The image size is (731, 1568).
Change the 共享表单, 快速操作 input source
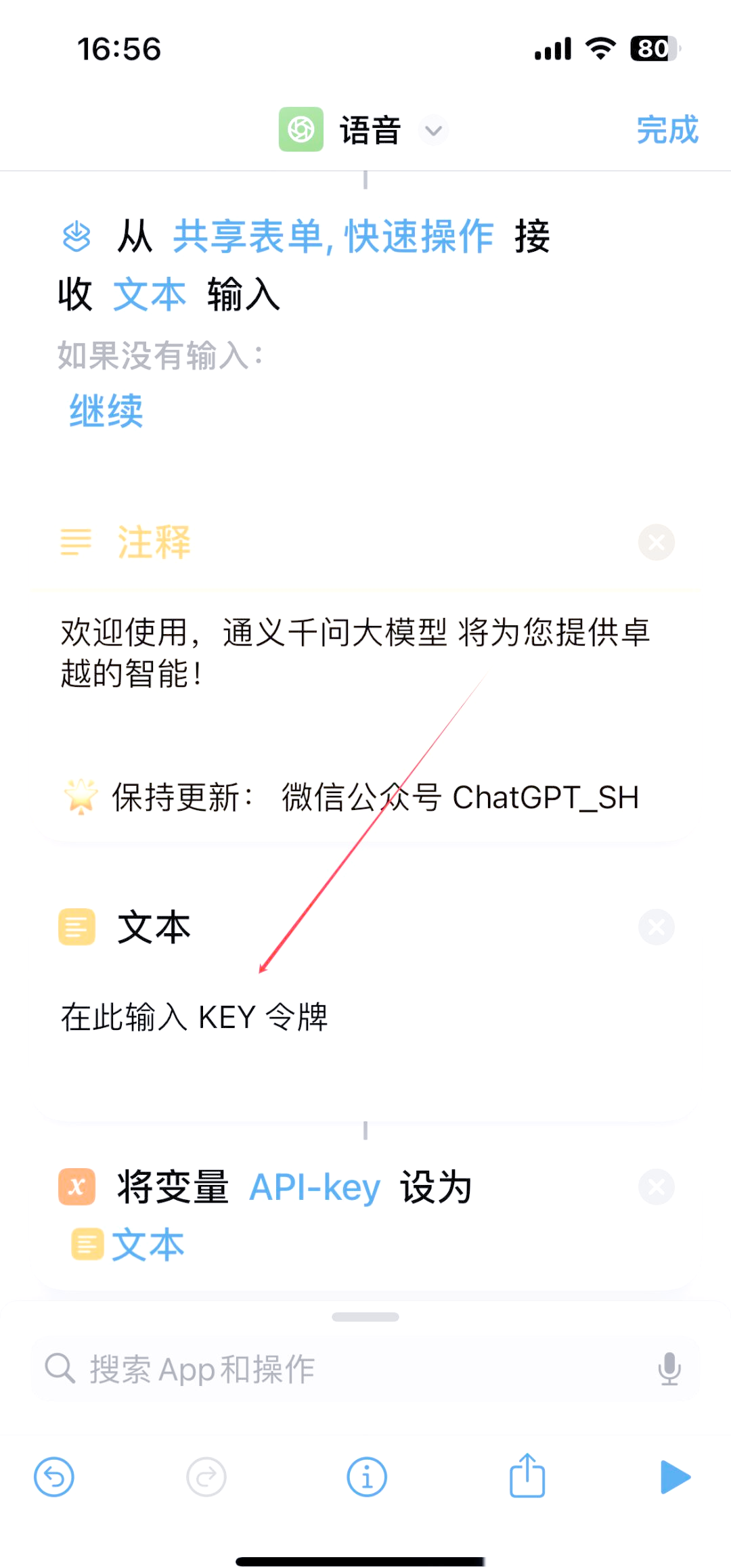333,237
